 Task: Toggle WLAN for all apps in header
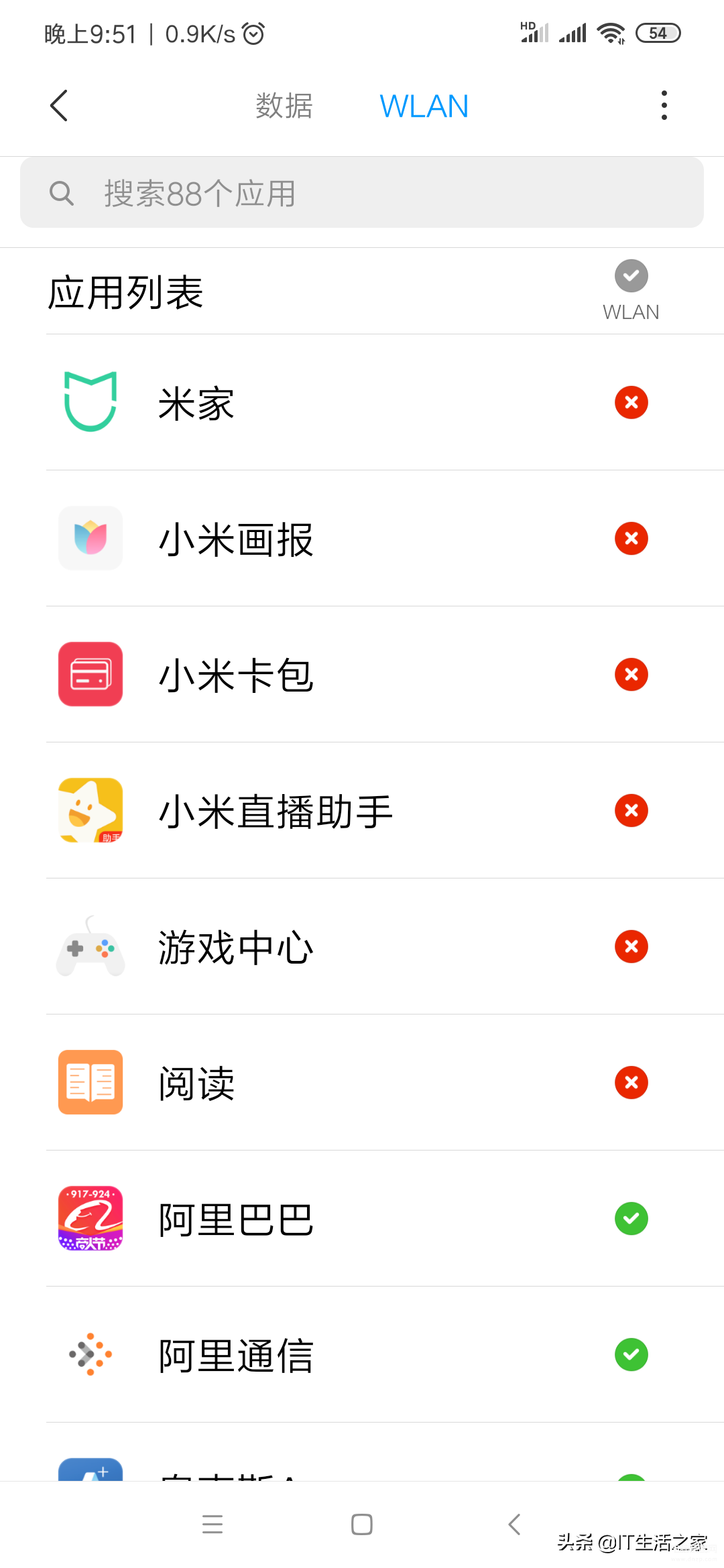coord(631,275)
